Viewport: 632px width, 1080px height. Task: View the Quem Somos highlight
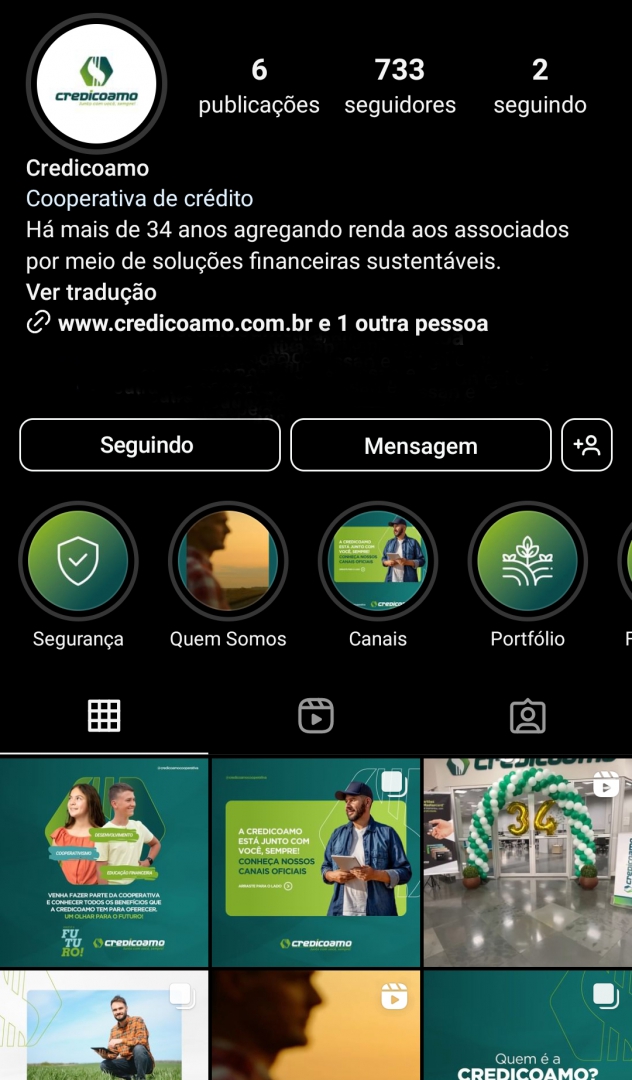click(228, 562)
